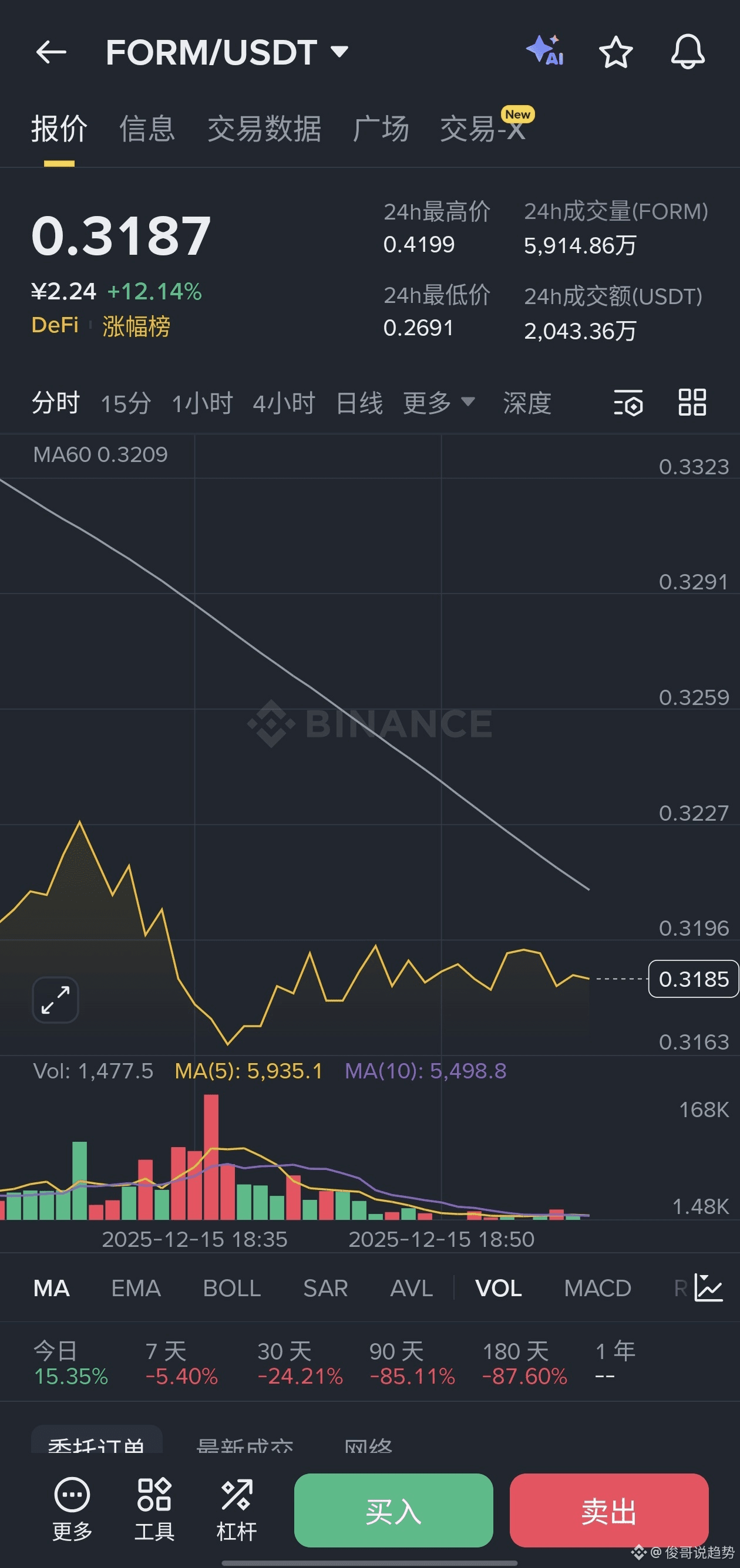
Task: Select the BOLL indicator
Action: (x=231, y=1288)
